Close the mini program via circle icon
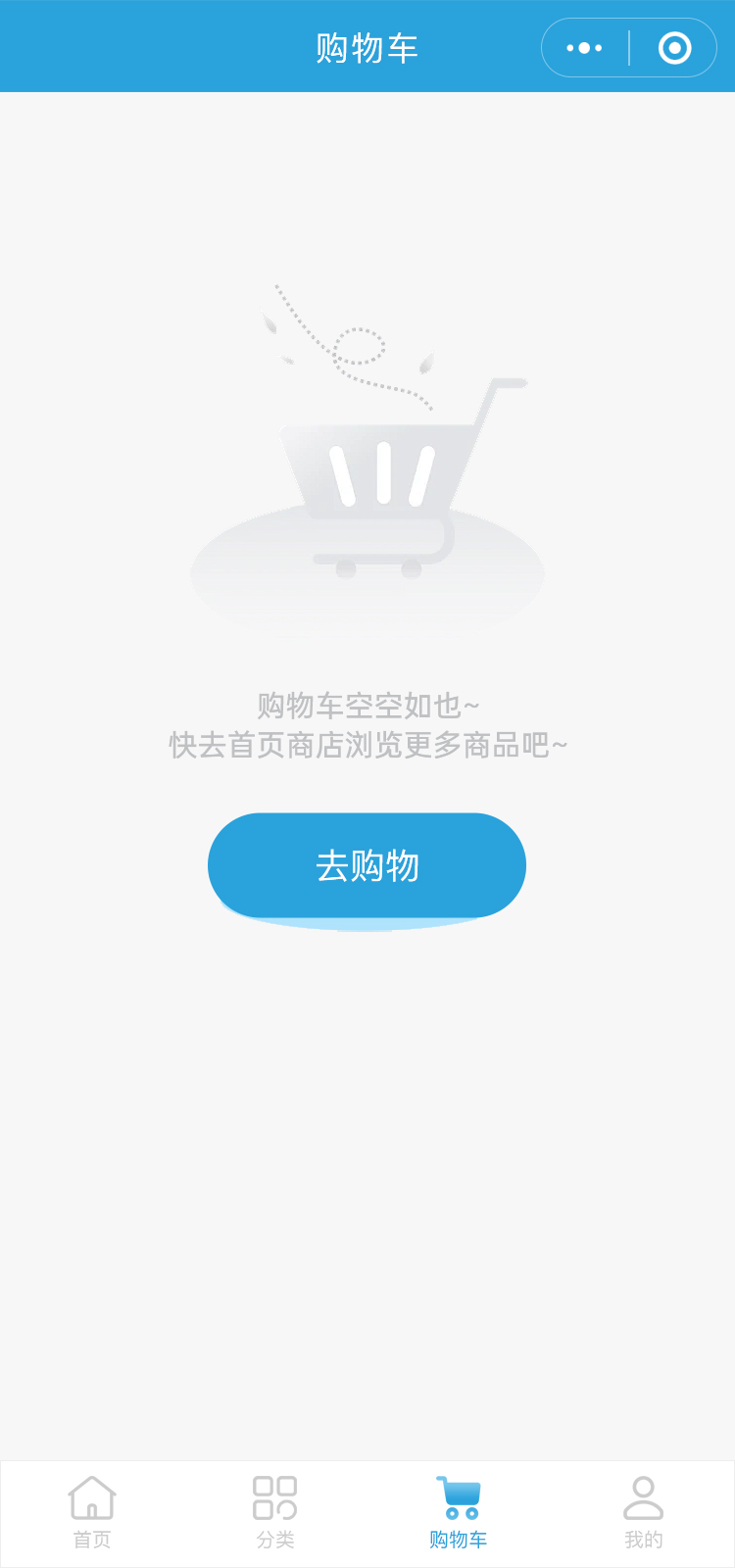The image size is (735, 1568). (x=674, y=48)
